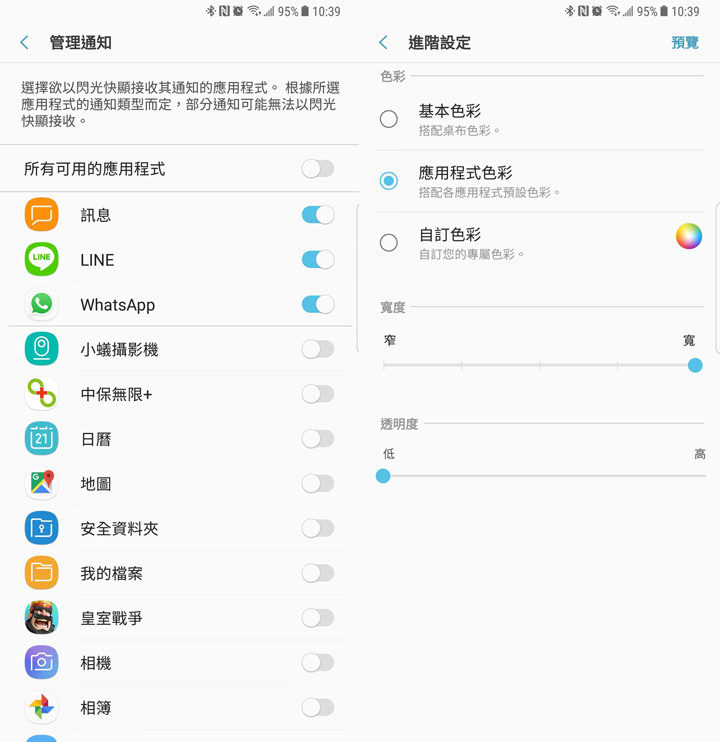Screen dimensions: 720x742
Task: Click the 訊息 messages app icon
Action: [41, 215]
